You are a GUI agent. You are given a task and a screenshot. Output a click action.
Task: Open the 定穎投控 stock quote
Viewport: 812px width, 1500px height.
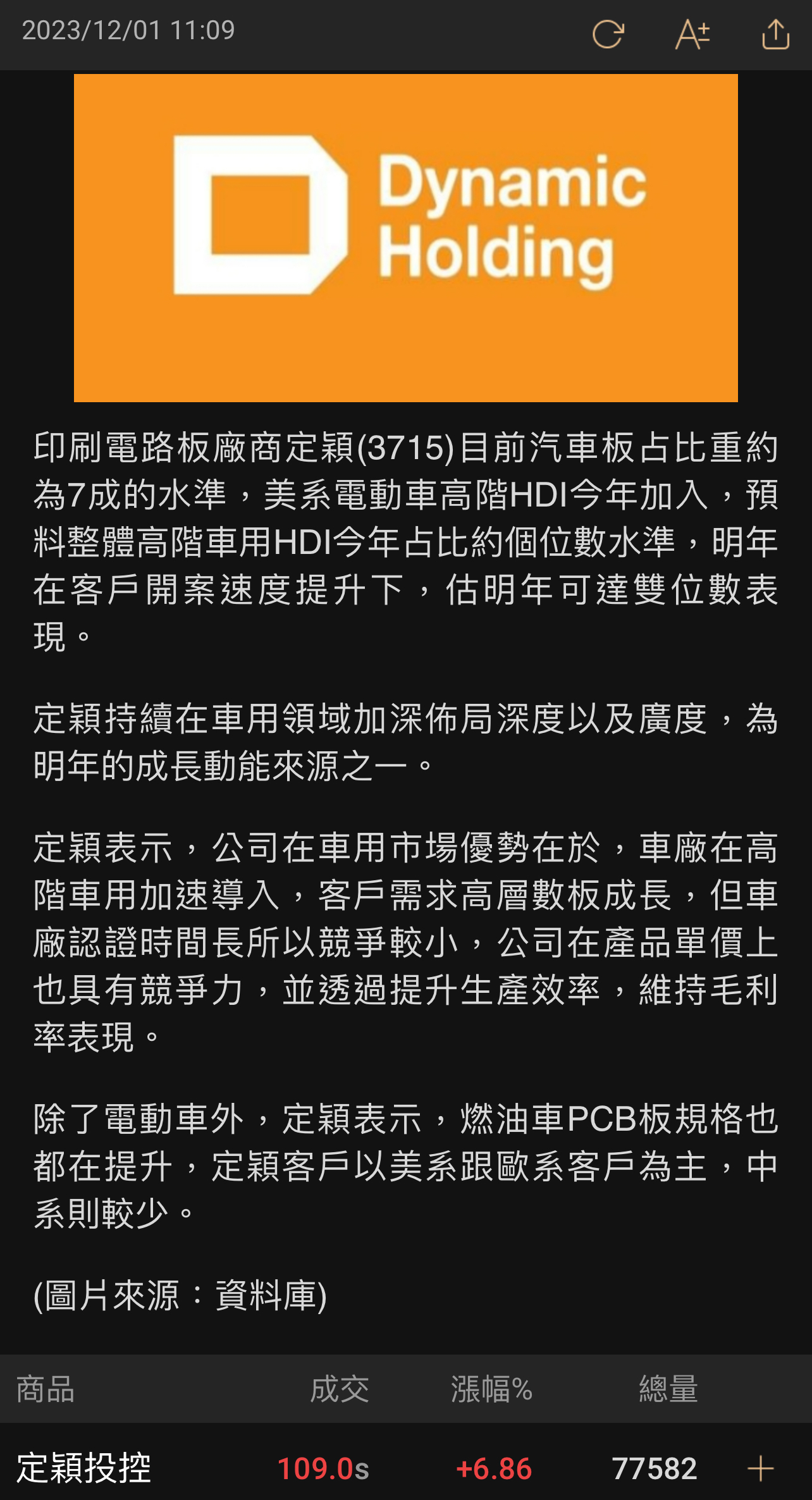[x=83, y=1468]
